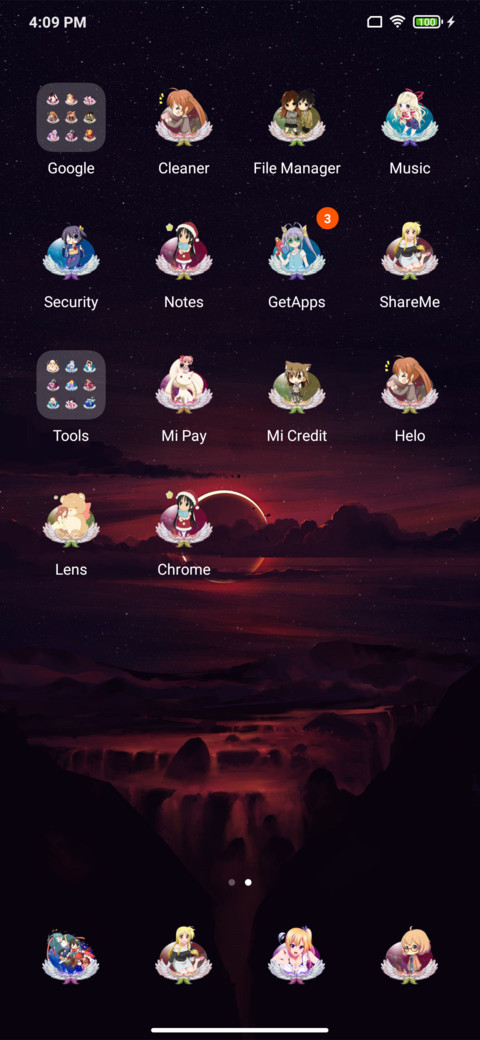Open Mi Pay
The height and width of the screenshot is (1040, 480).
[x=184, y=385]
